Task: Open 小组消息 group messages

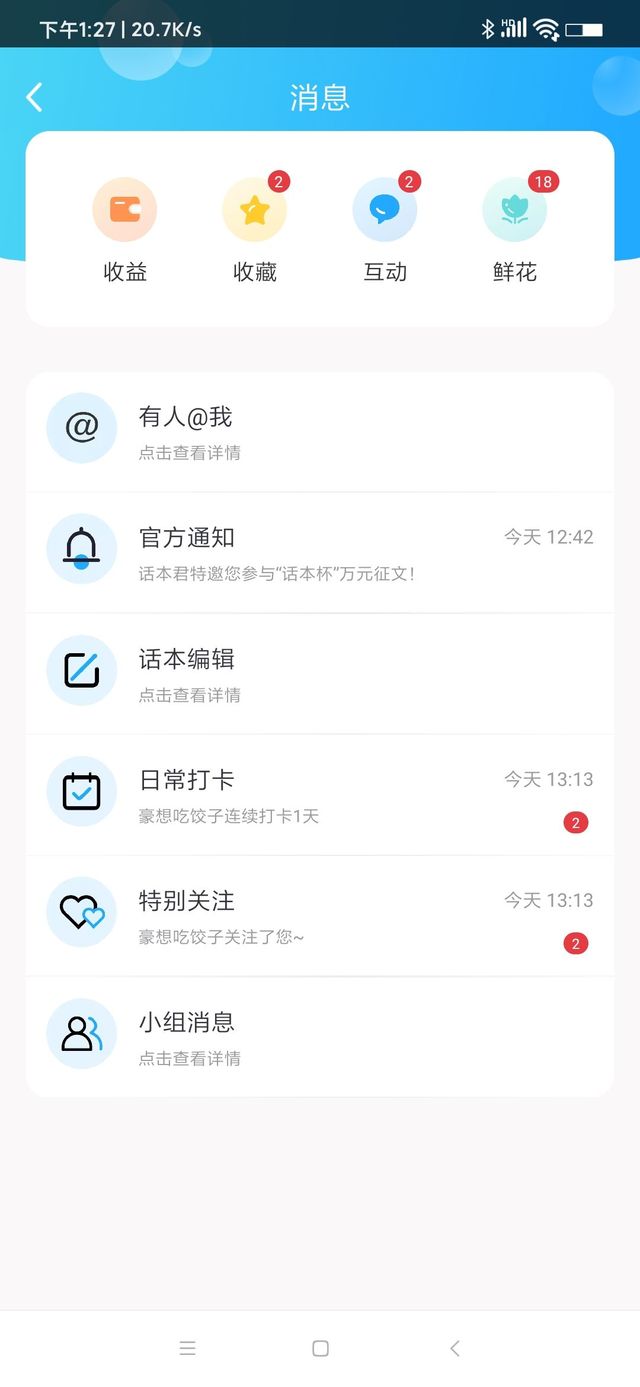Action: 320,1037
